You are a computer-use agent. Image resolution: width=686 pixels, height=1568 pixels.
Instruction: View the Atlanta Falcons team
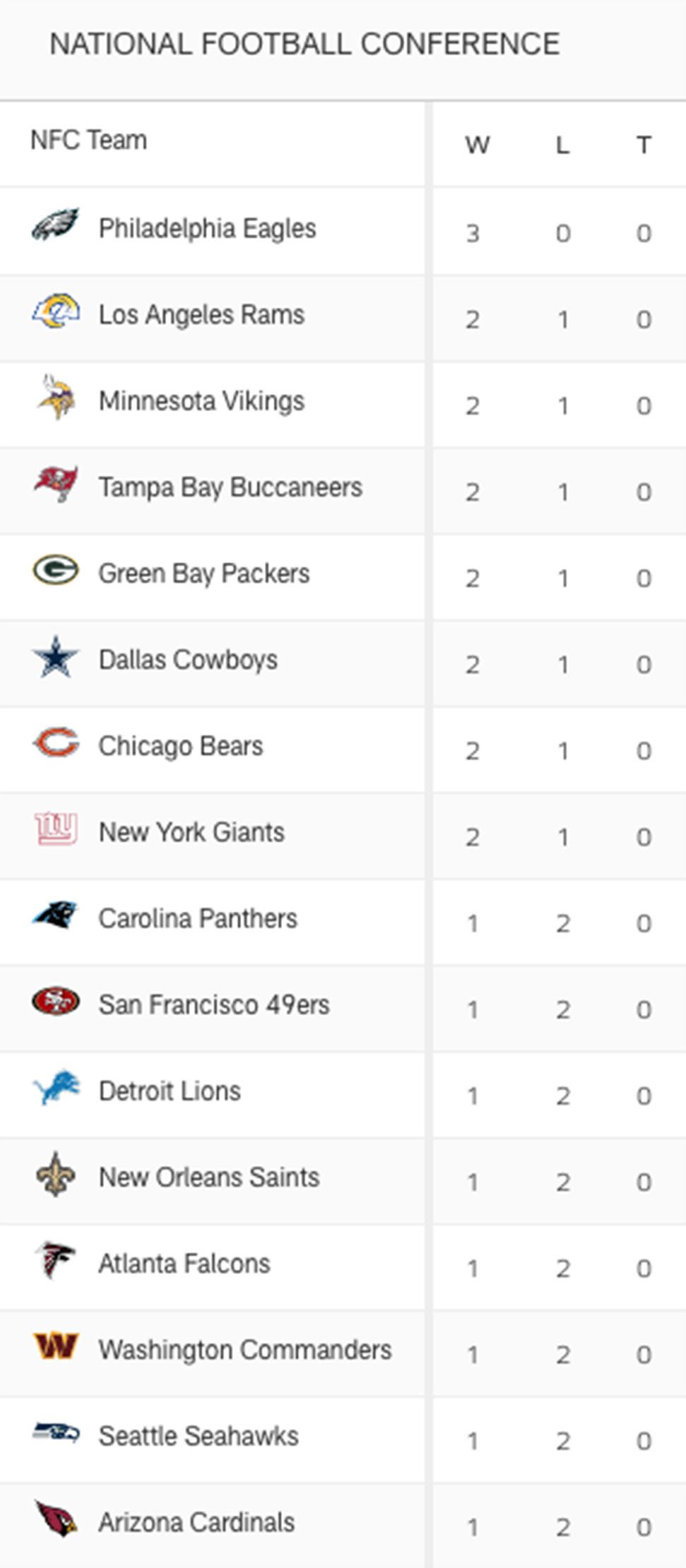point(184,1264)
